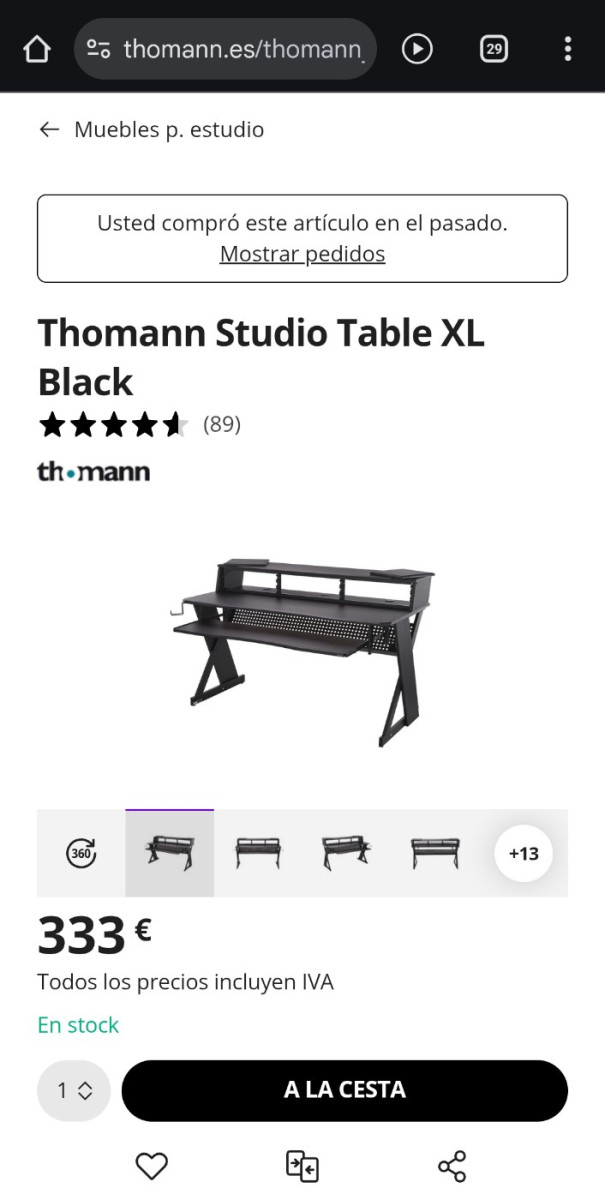Show the +13 additional photos
This screenshot has height=1200, width=605.
pos(523,853)
